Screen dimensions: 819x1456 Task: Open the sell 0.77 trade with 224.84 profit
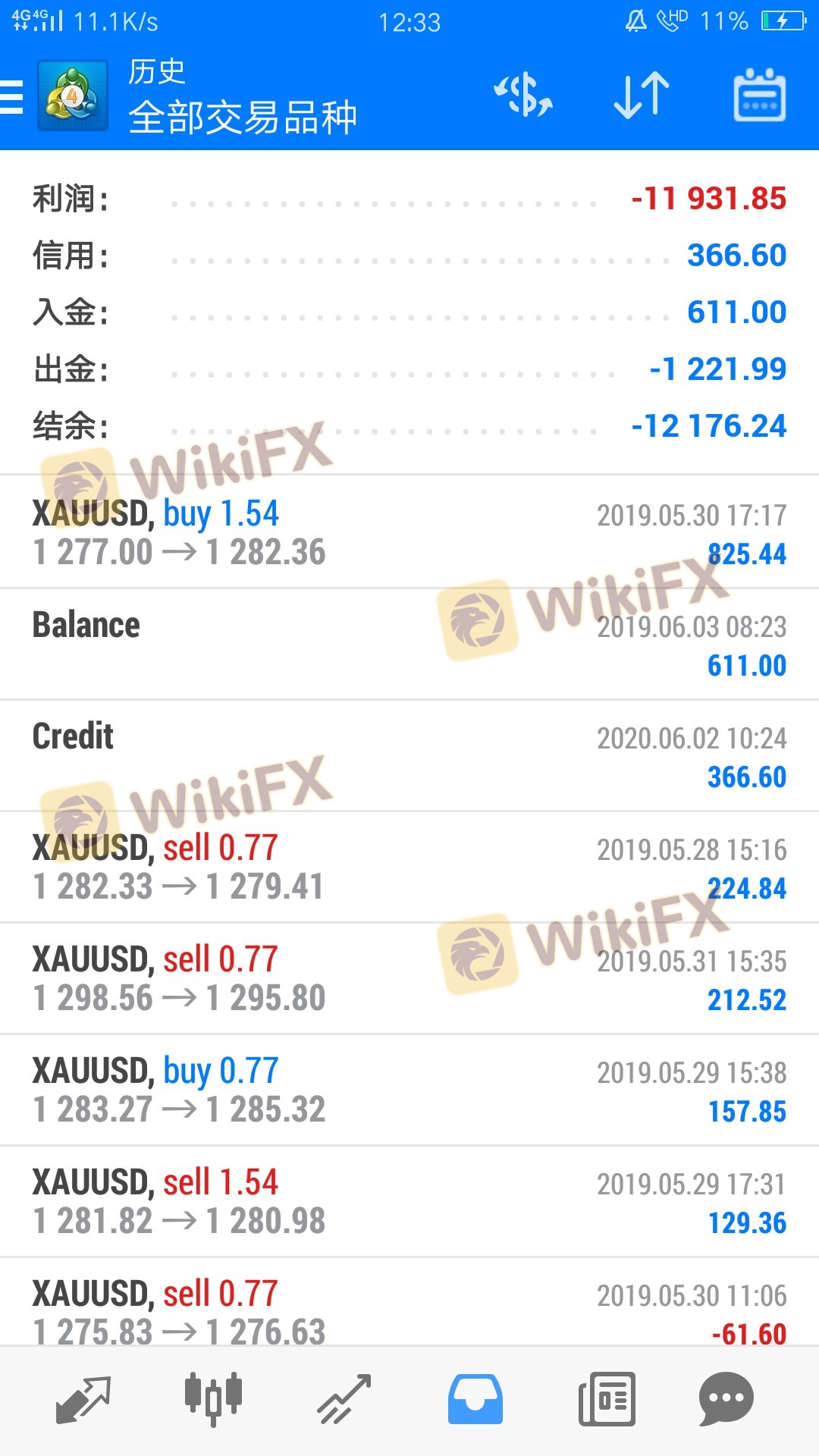[409, 867]
